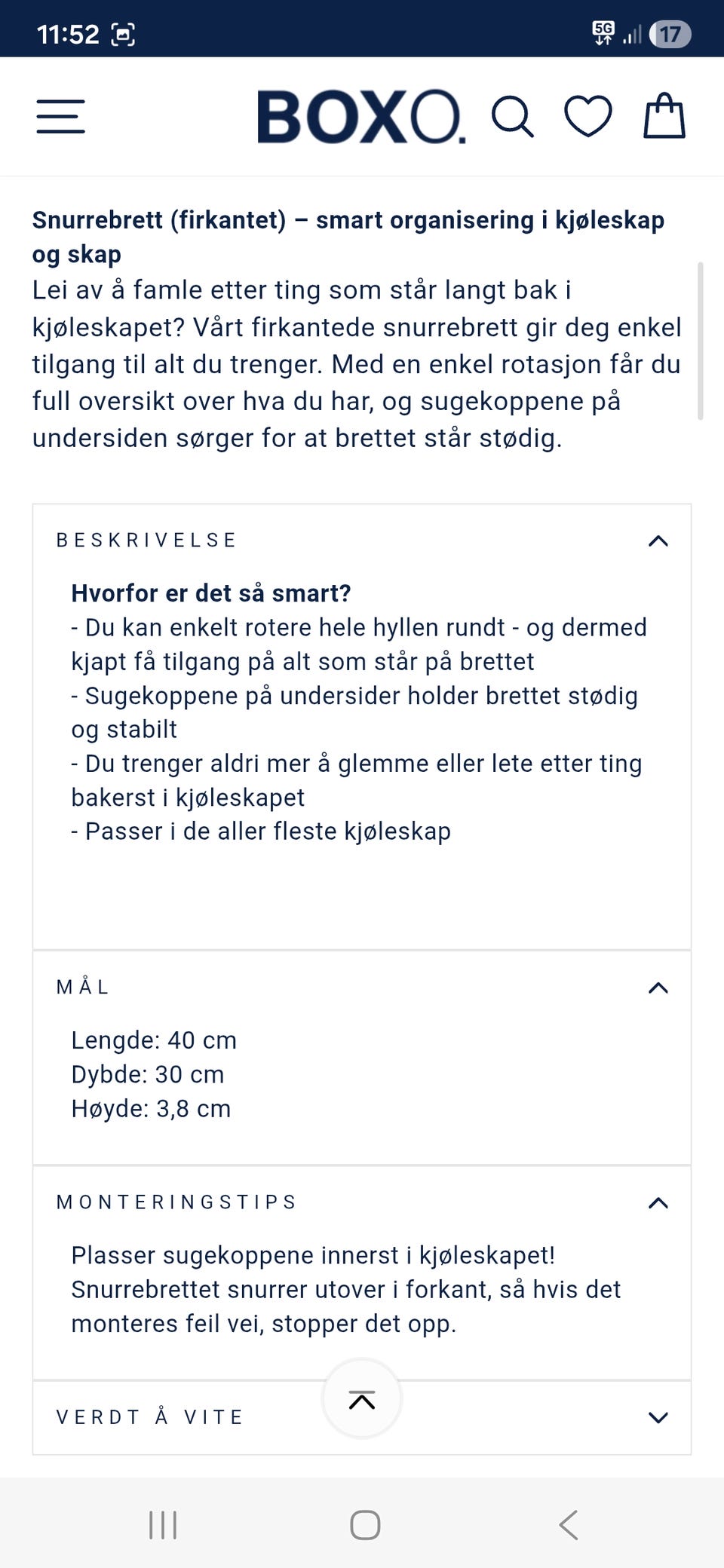This screenshot has height=1568, width=724.
Task: Tap the recent apps navigation button
Action: click(x=162, y=1525)
